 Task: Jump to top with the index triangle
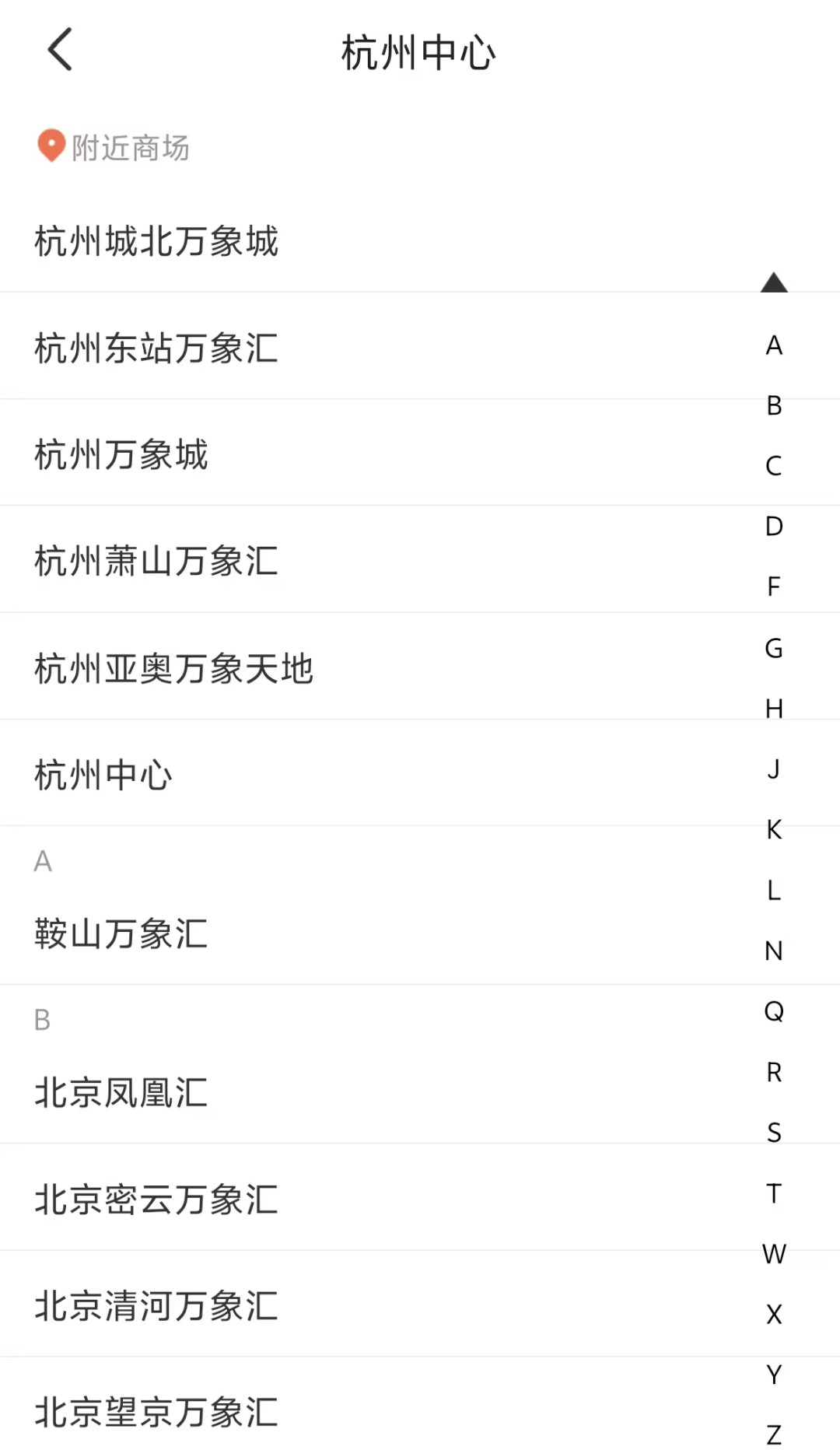[774, 282]
